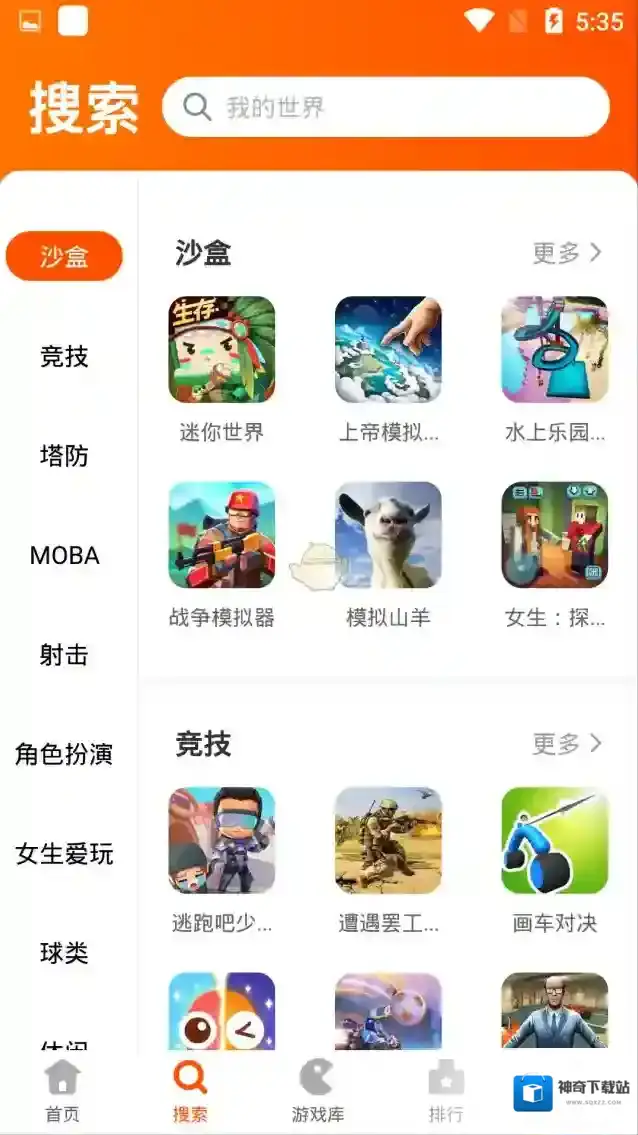Switch to the 游戏库 tab
This screenshot has width=638, height=1135.
point(318,1092)
